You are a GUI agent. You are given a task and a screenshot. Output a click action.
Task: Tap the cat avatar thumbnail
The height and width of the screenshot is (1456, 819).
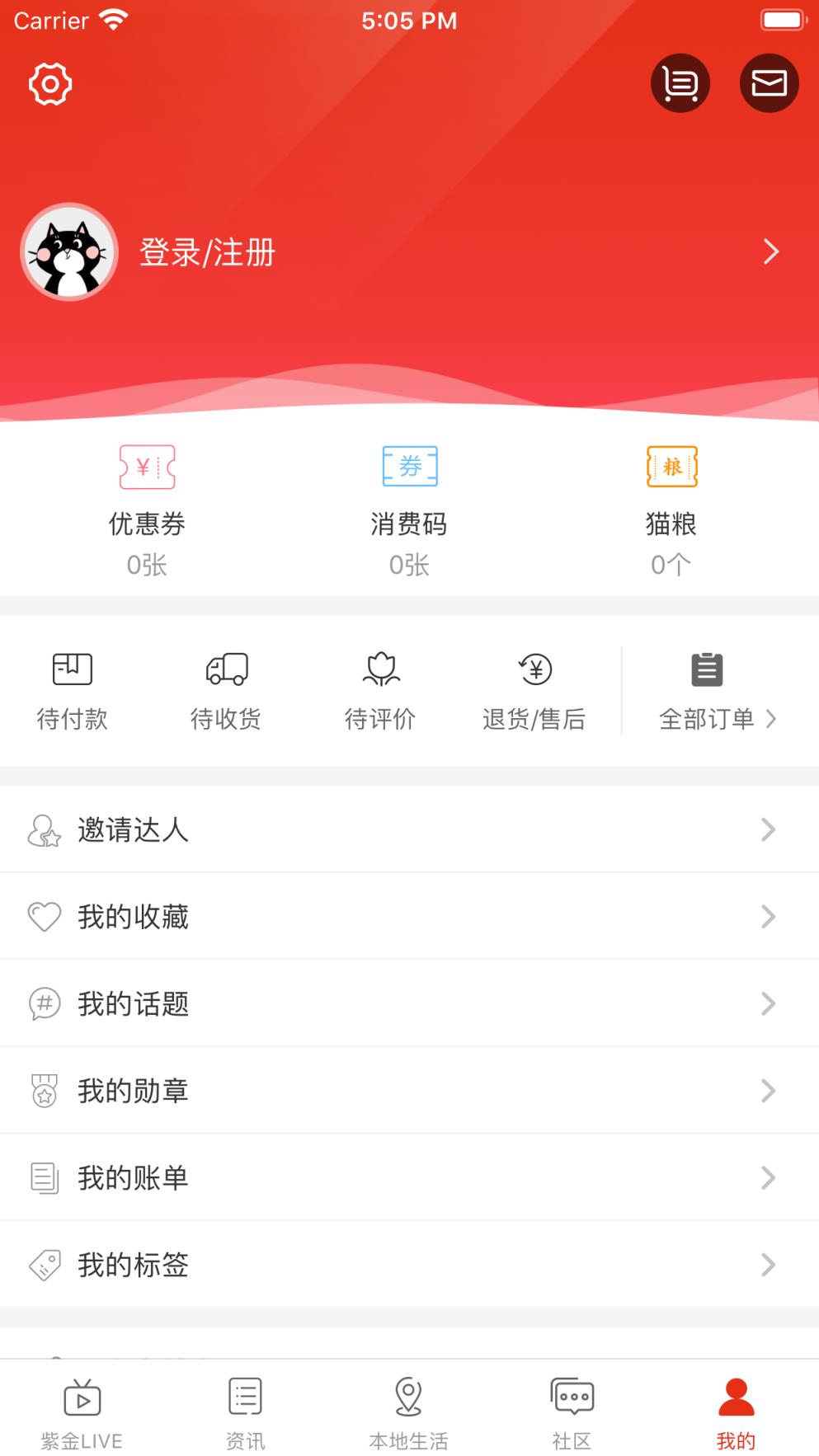tap(69, 251)
